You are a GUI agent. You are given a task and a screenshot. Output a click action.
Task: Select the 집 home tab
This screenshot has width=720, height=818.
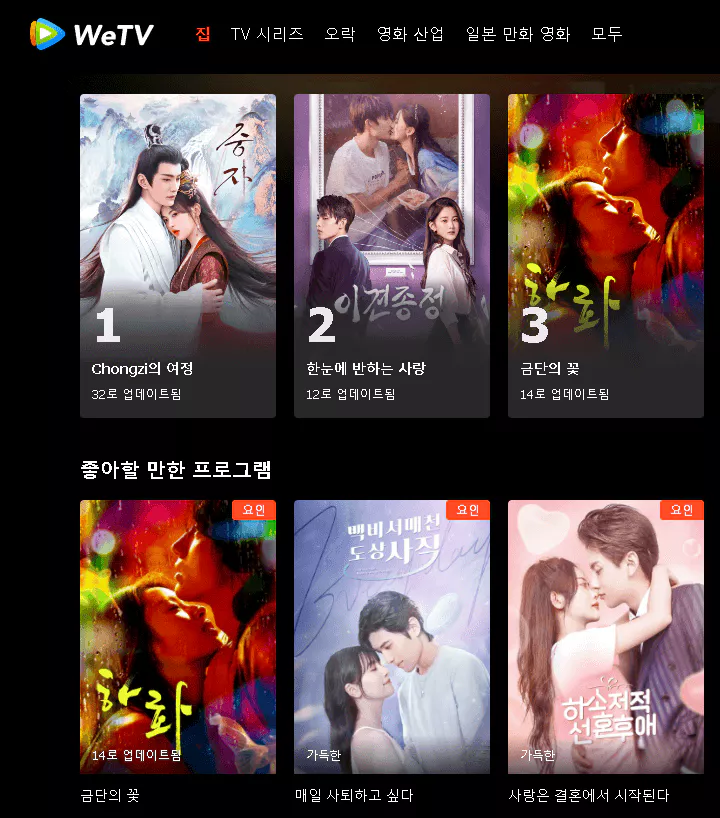tap(204, 33)
